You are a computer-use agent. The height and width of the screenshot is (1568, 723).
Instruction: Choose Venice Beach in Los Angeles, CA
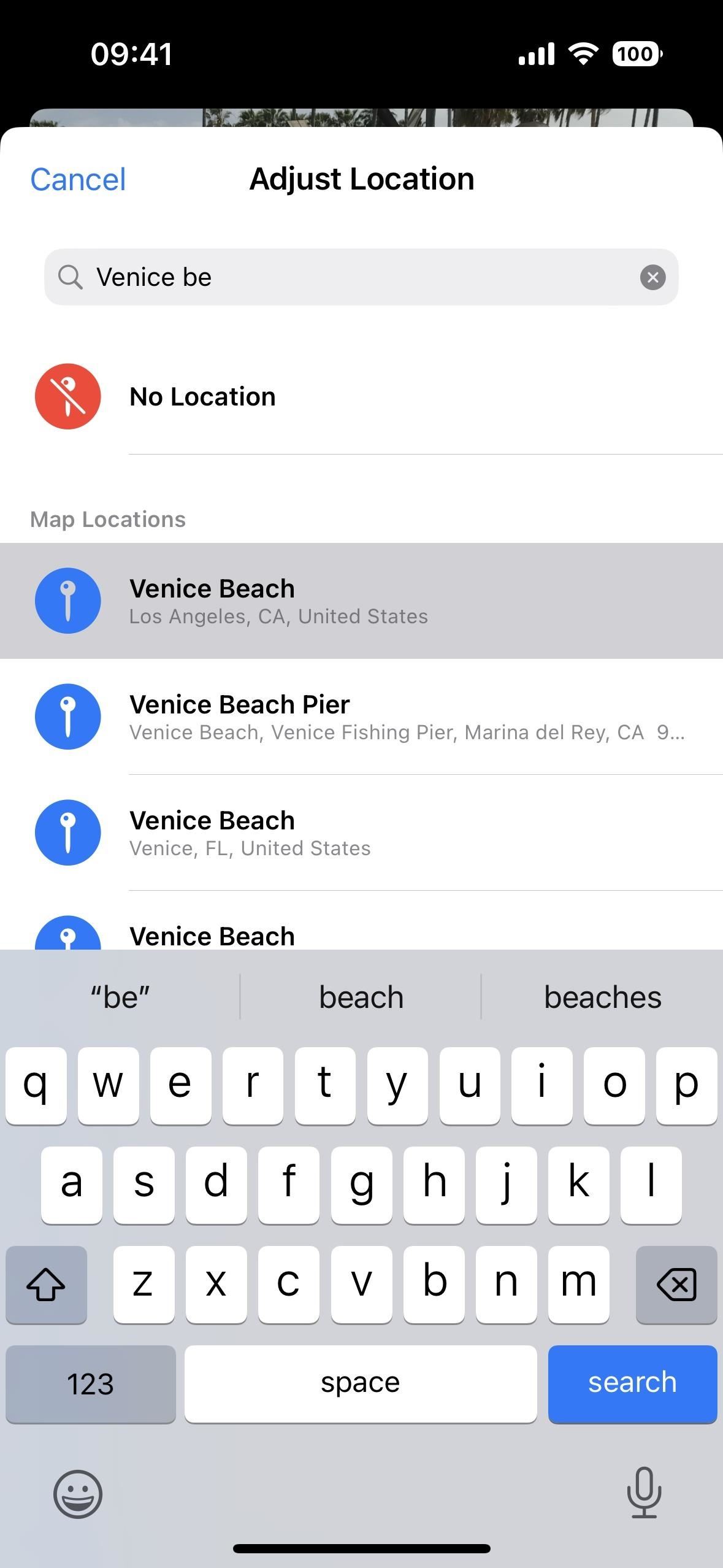tap(362, 601)
